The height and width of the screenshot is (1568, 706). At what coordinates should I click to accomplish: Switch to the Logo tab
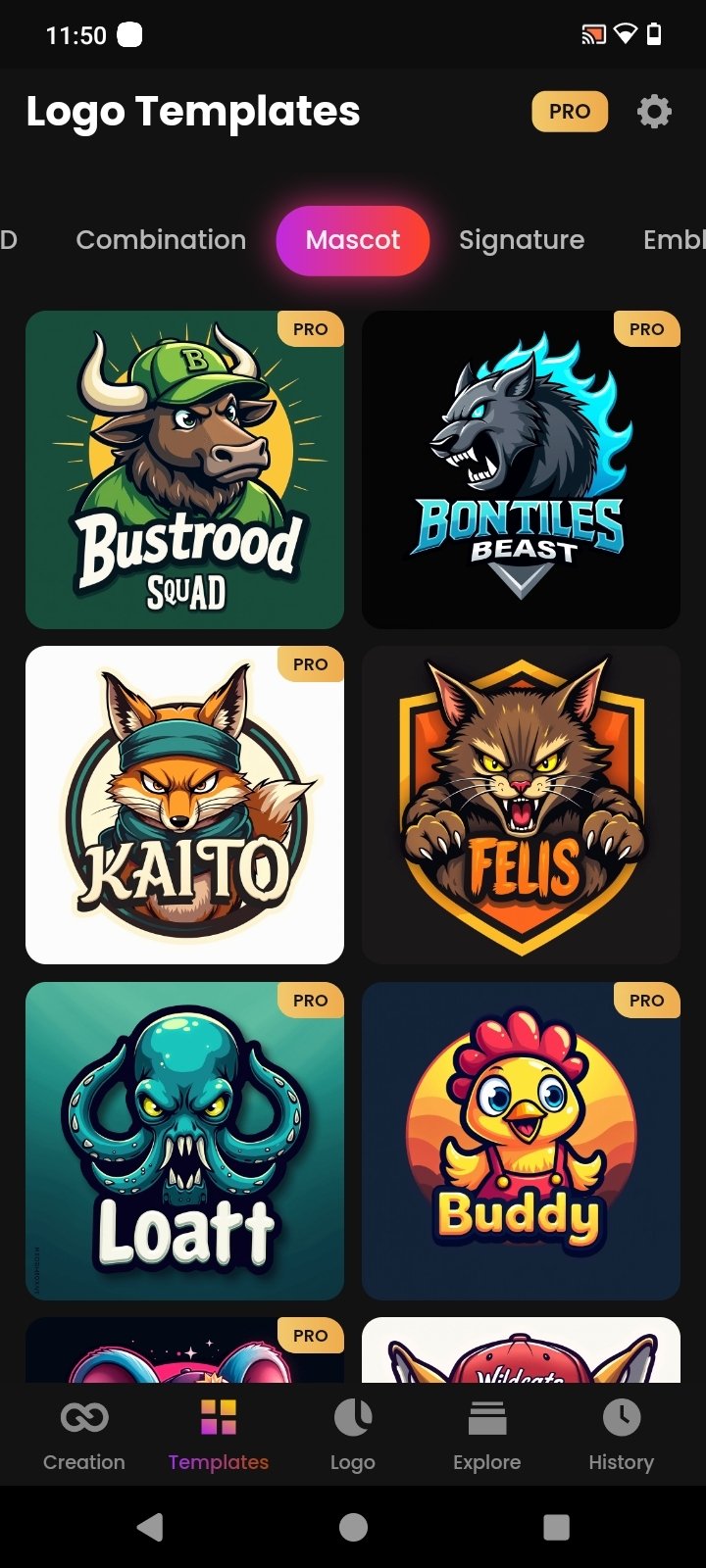(x=353, y=1435)
